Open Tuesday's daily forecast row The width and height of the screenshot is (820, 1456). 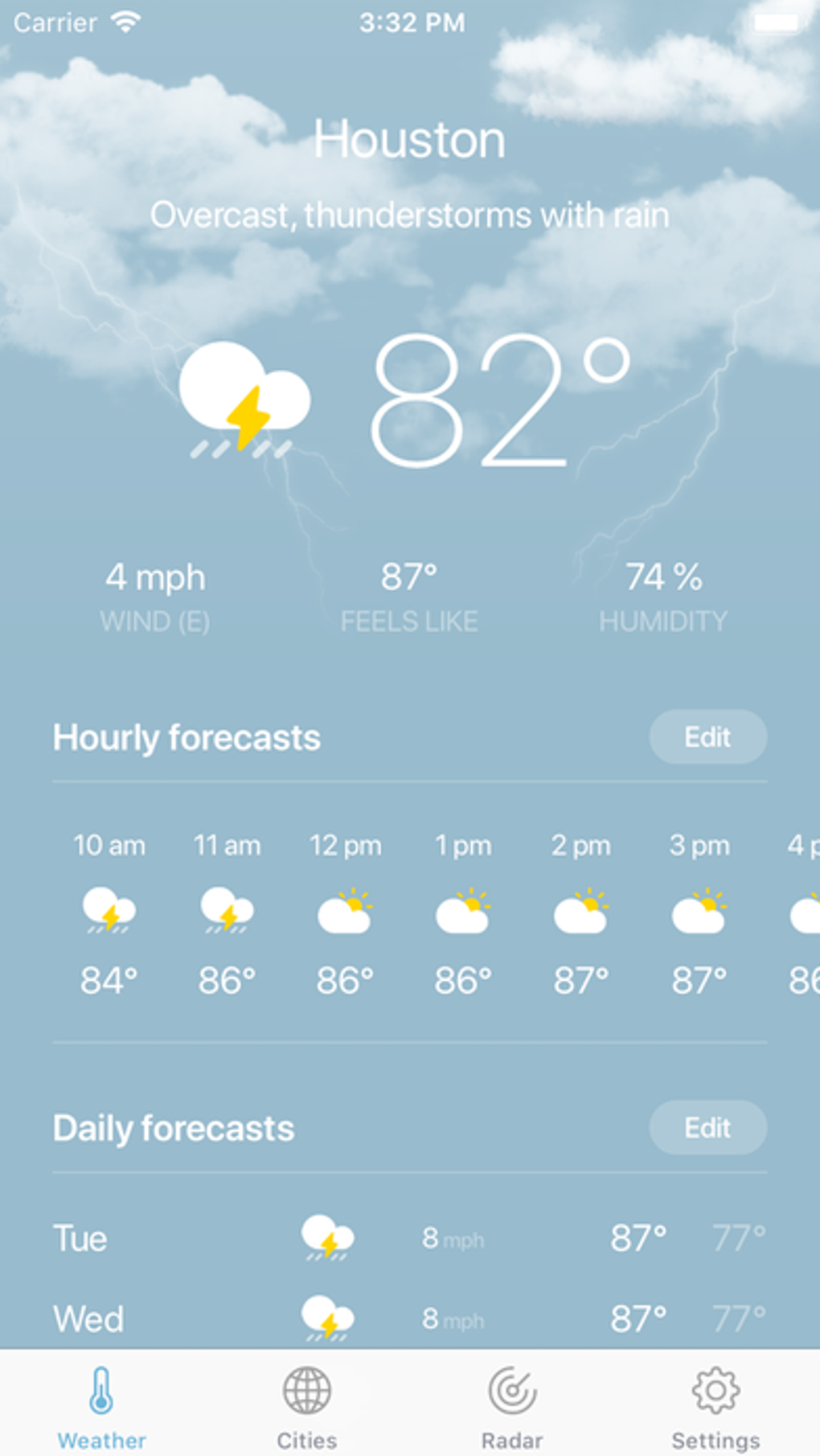(409, 1238)
